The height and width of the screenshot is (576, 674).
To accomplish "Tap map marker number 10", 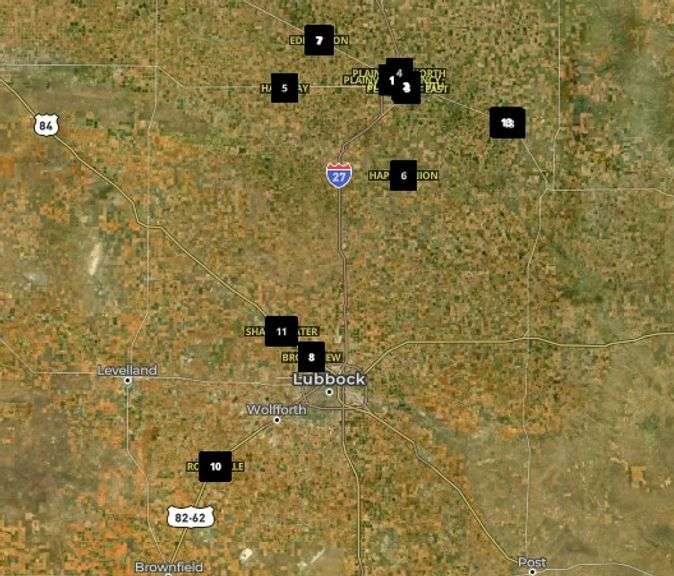I will point(215,466).
